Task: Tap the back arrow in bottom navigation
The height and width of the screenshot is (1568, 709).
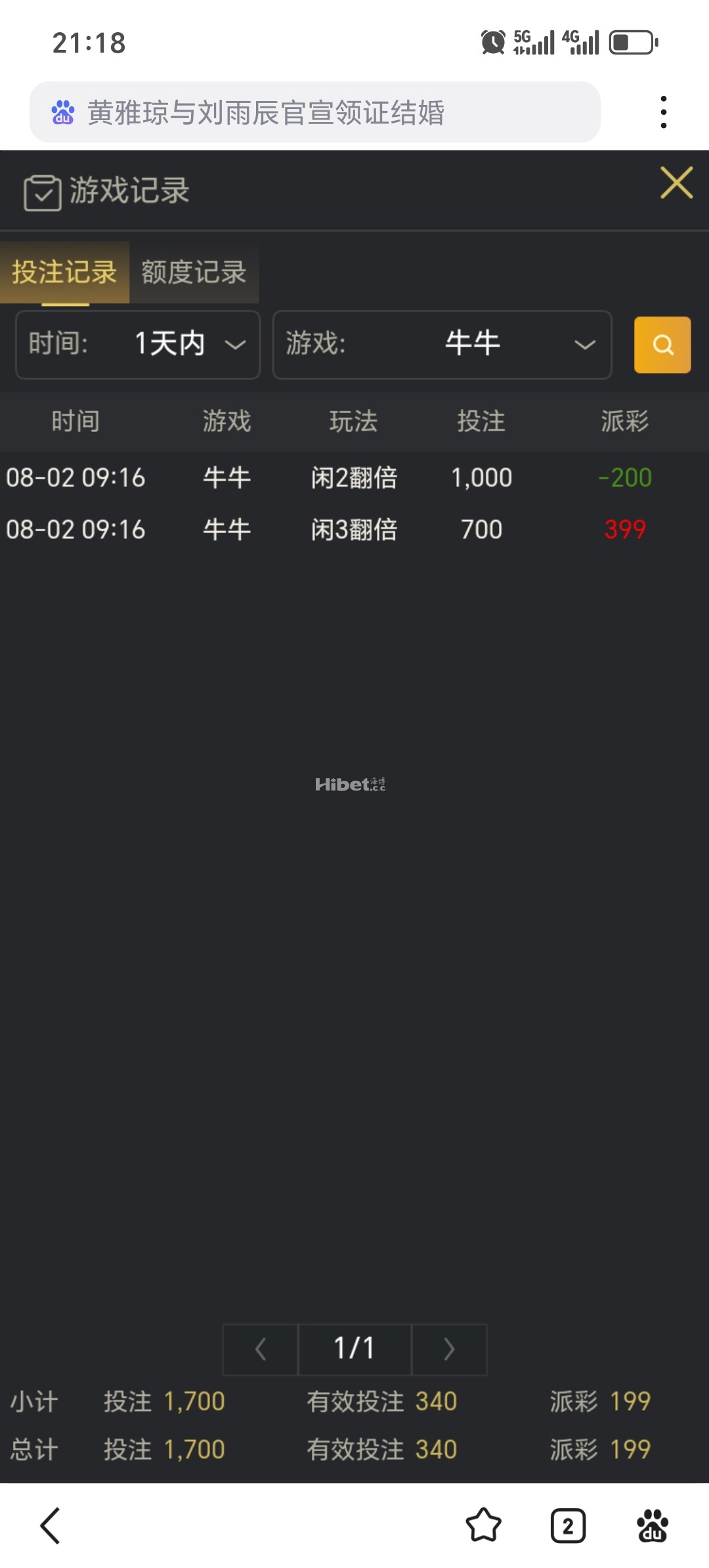Action: 50,1527
